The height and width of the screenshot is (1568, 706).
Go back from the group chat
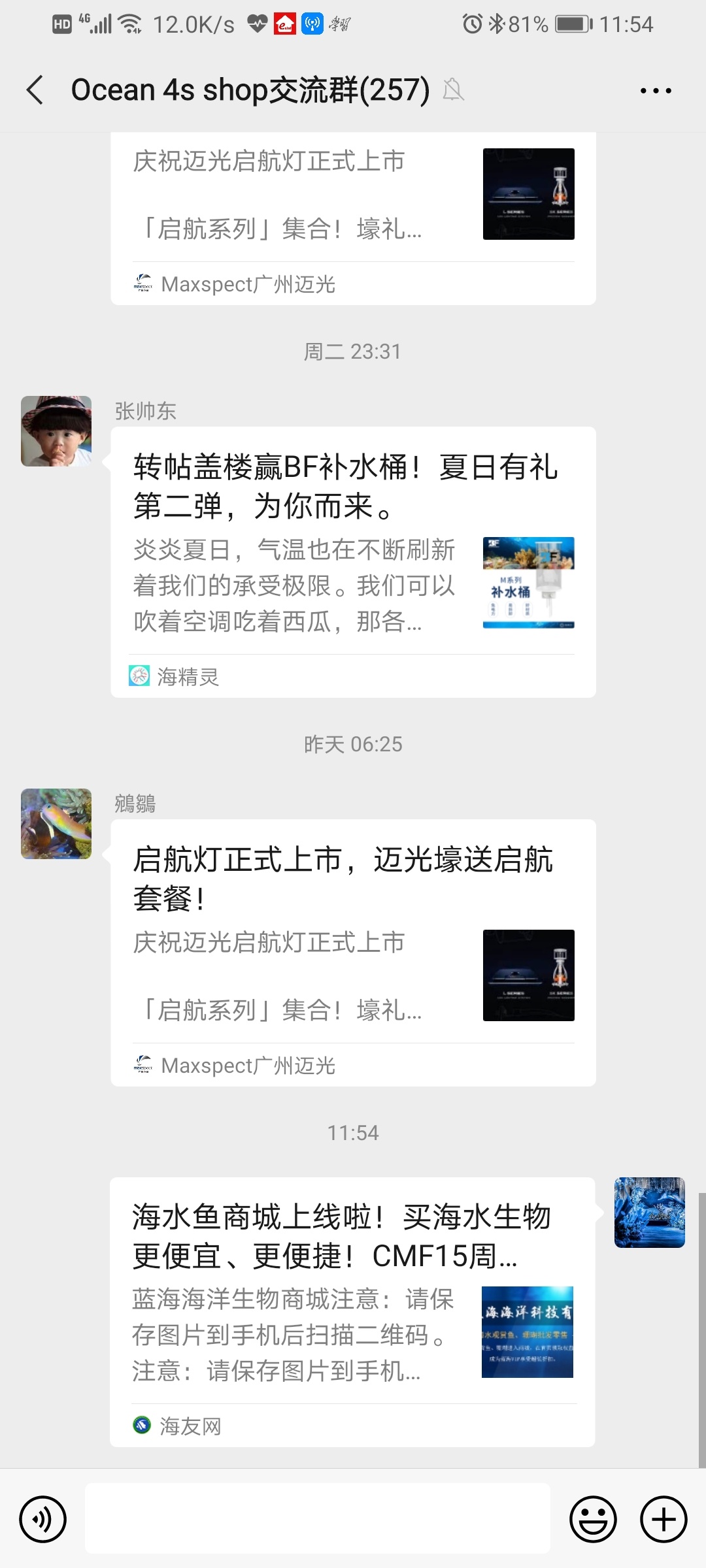tap(35, 90)
